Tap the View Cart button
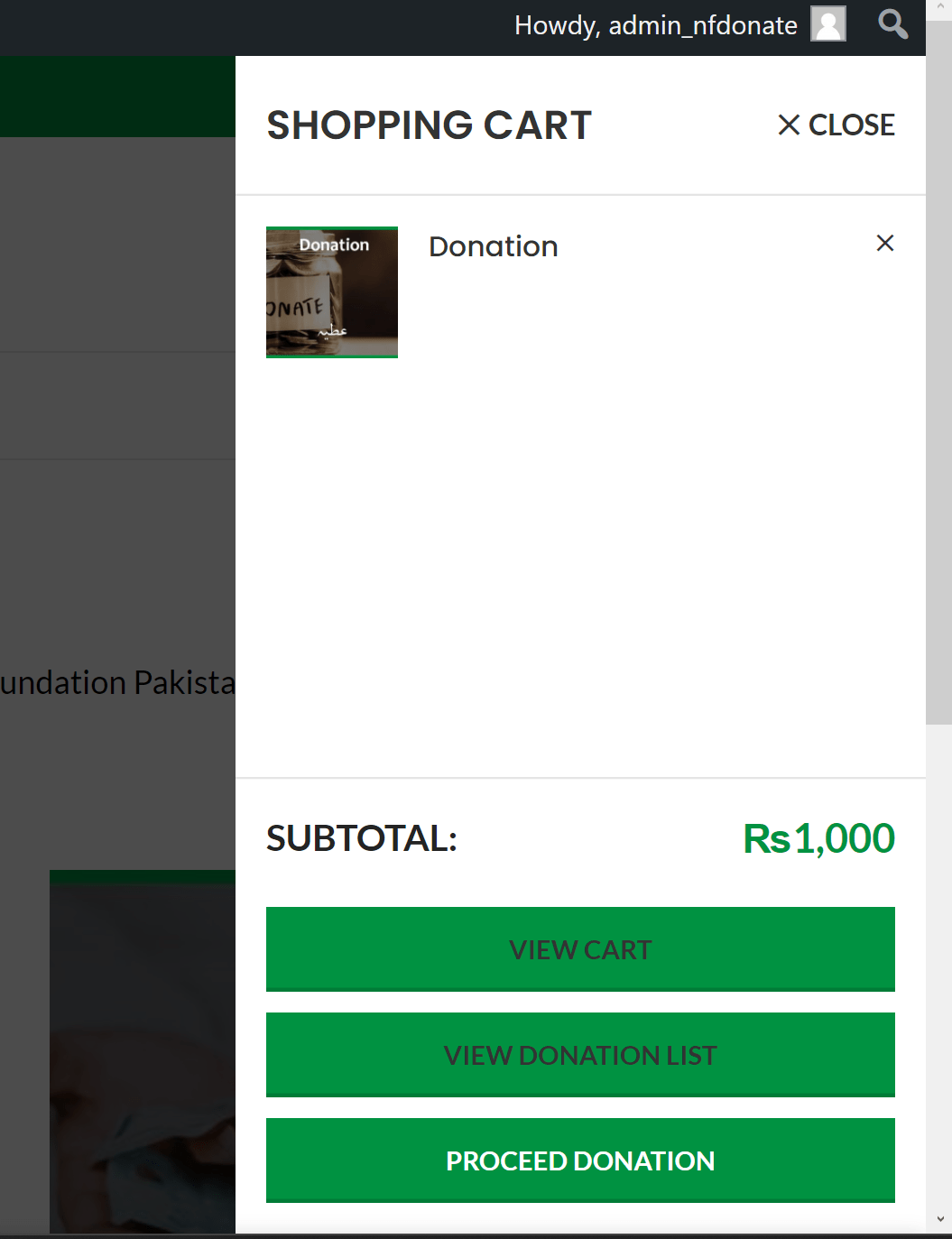952x1239 pixels. click(580, 949)
